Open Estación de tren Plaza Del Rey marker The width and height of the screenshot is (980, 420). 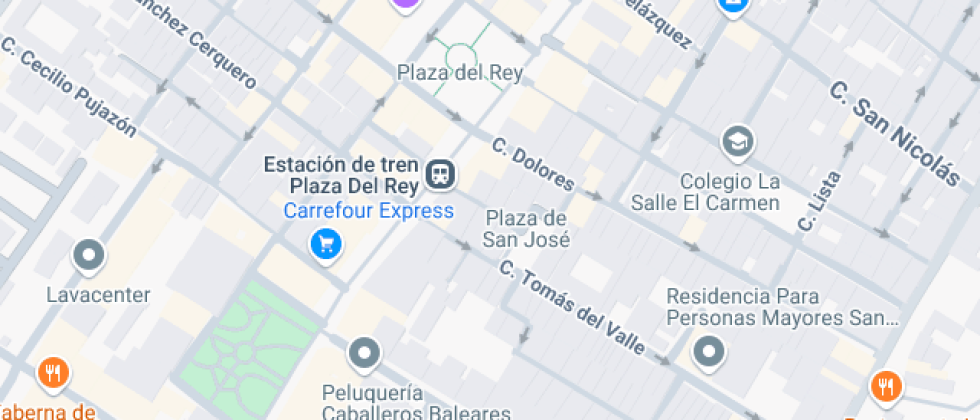440,175
